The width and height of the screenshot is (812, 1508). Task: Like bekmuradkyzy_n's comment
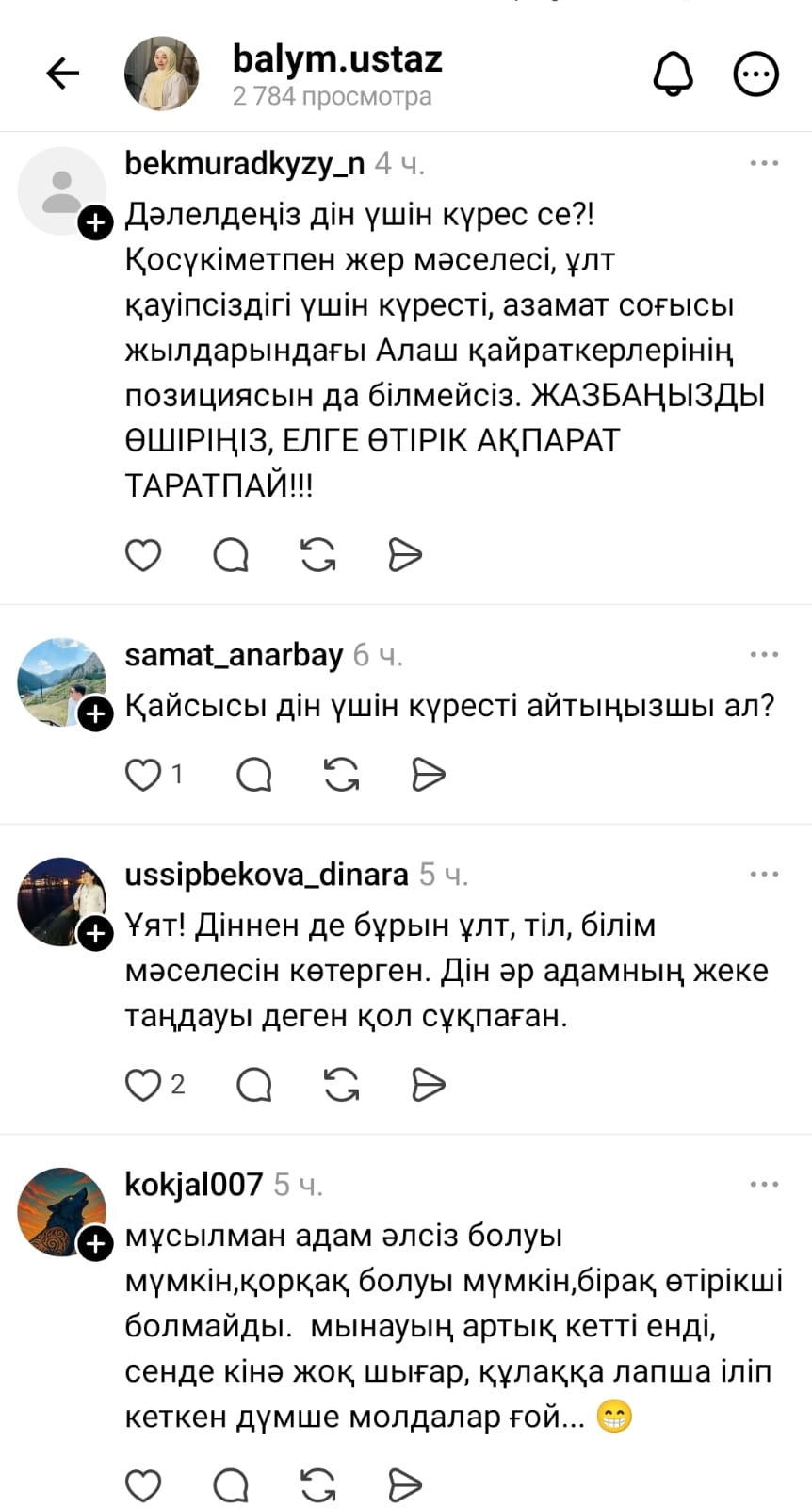tap(143, 555)
